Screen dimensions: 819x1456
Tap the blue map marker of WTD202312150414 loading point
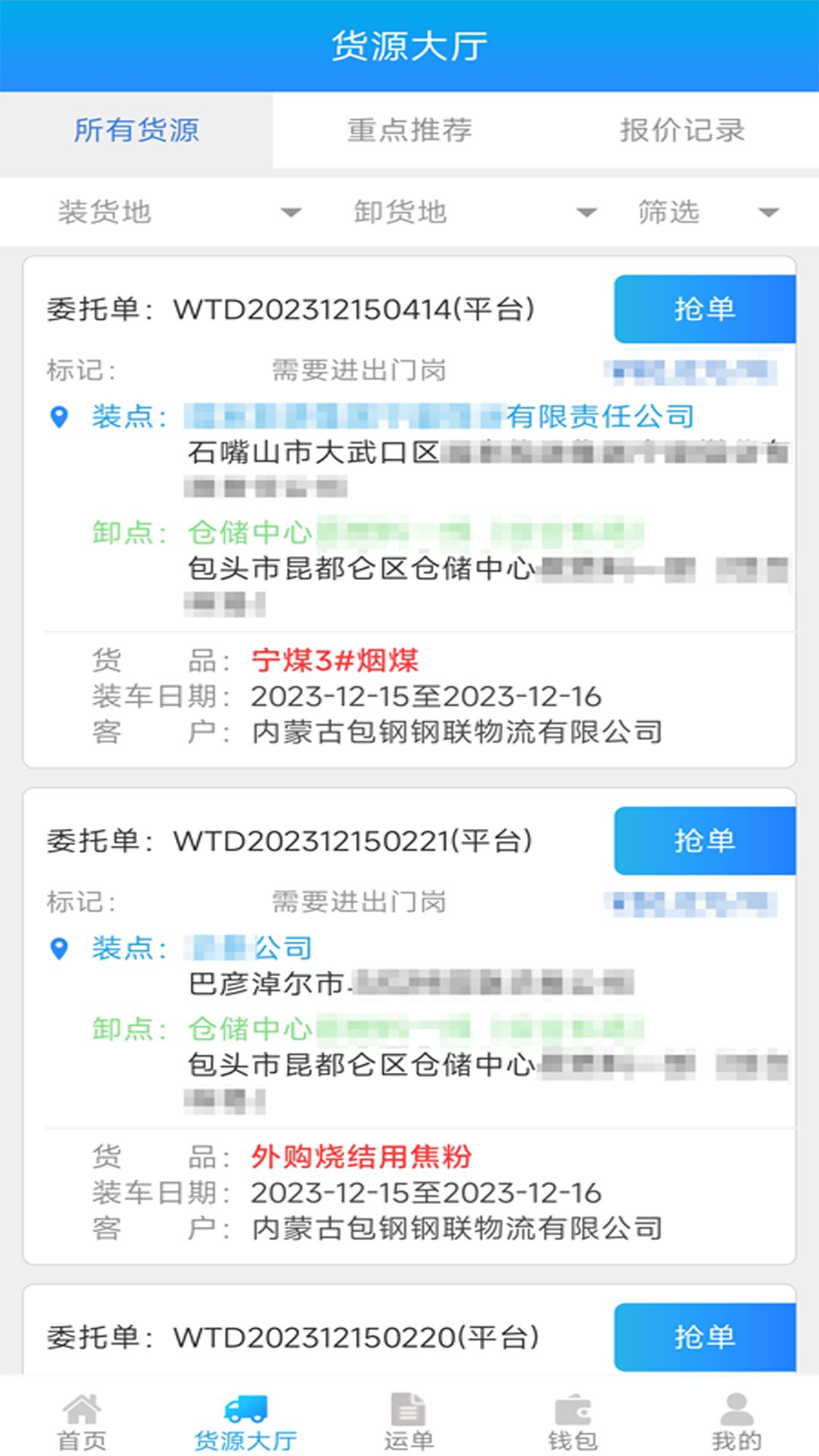coord(59,416)
